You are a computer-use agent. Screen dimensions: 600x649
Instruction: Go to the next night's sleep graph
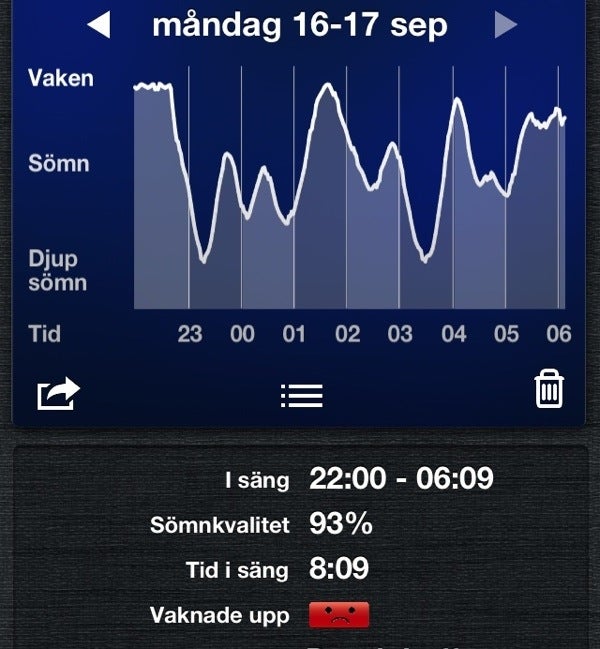506,24
